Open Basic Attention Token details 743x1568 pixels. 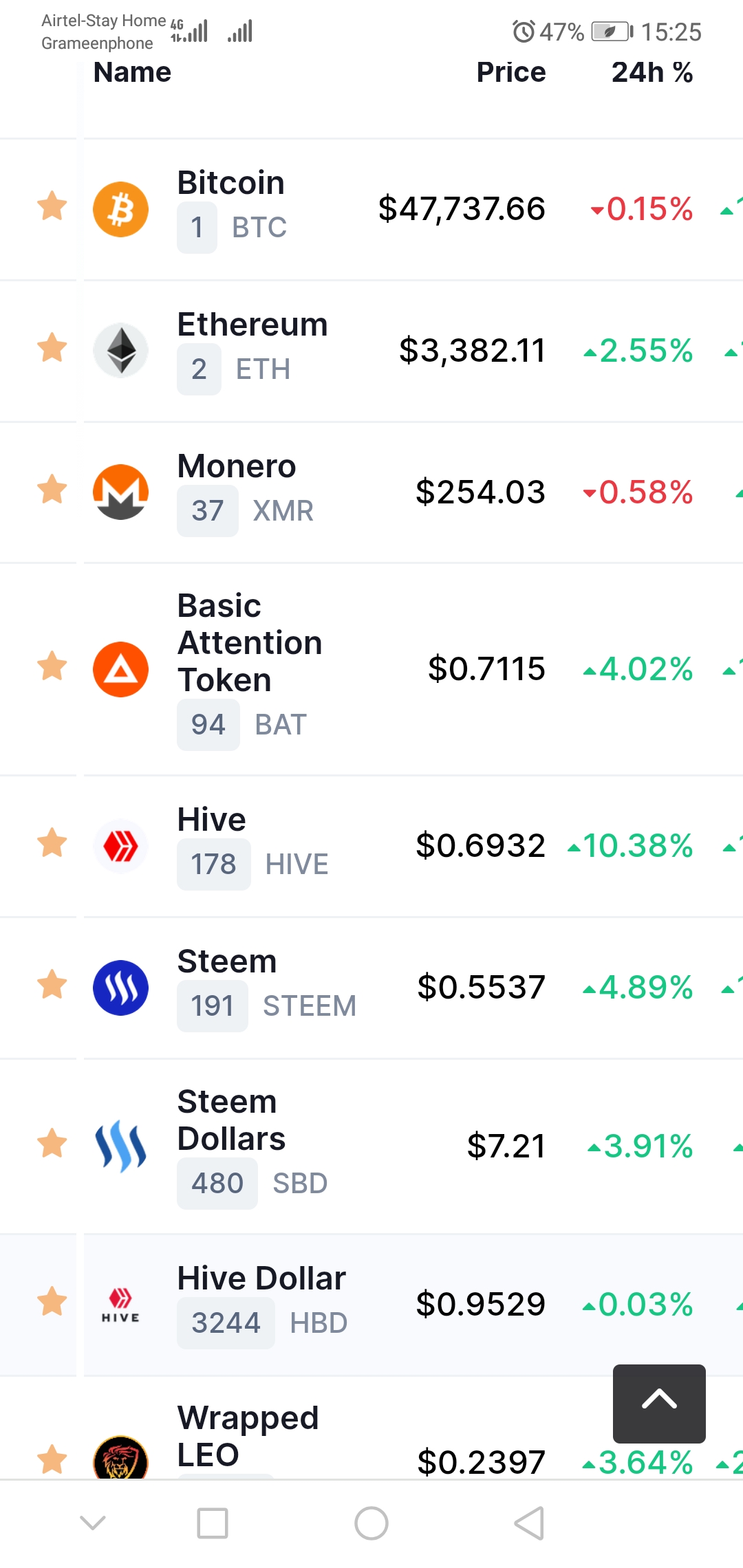pyautogui.click(x=249, y=643)
